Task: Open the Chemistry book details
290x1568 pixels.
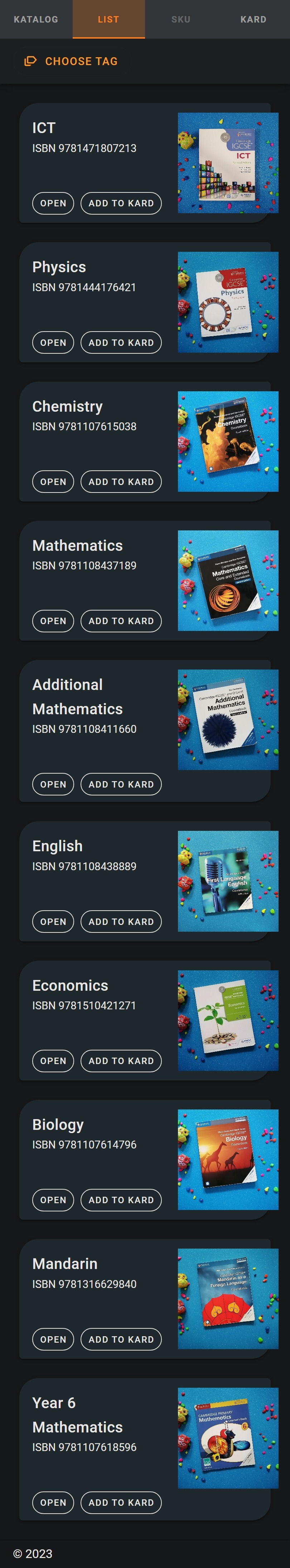Action: 53,481
